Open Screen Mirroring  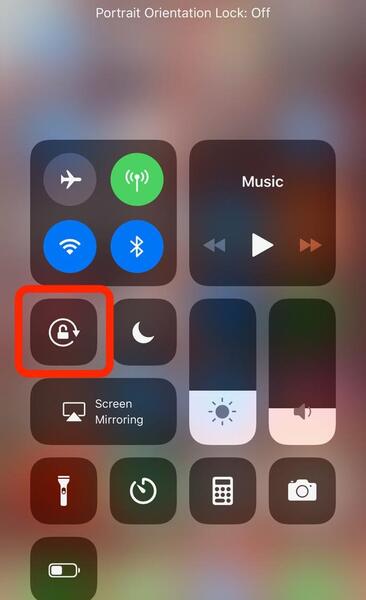point(103,411)
